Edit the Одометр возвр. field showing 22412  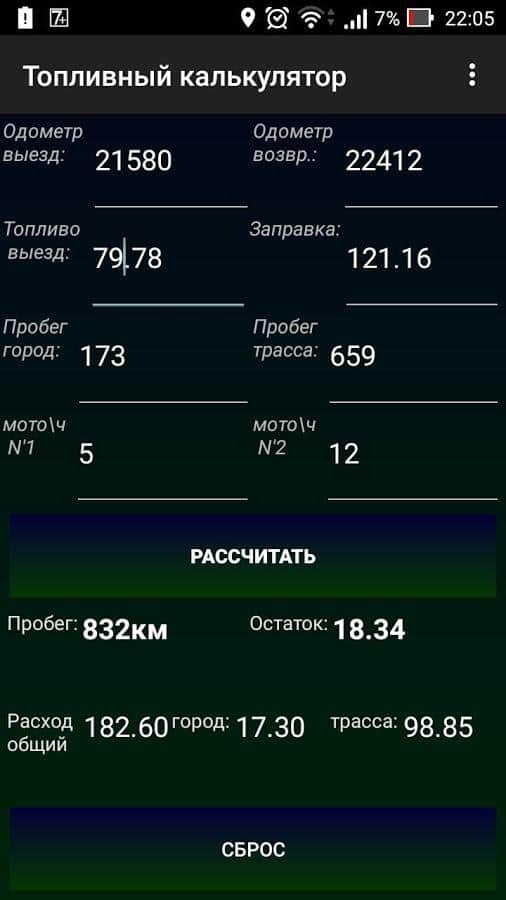coord(421,166)
